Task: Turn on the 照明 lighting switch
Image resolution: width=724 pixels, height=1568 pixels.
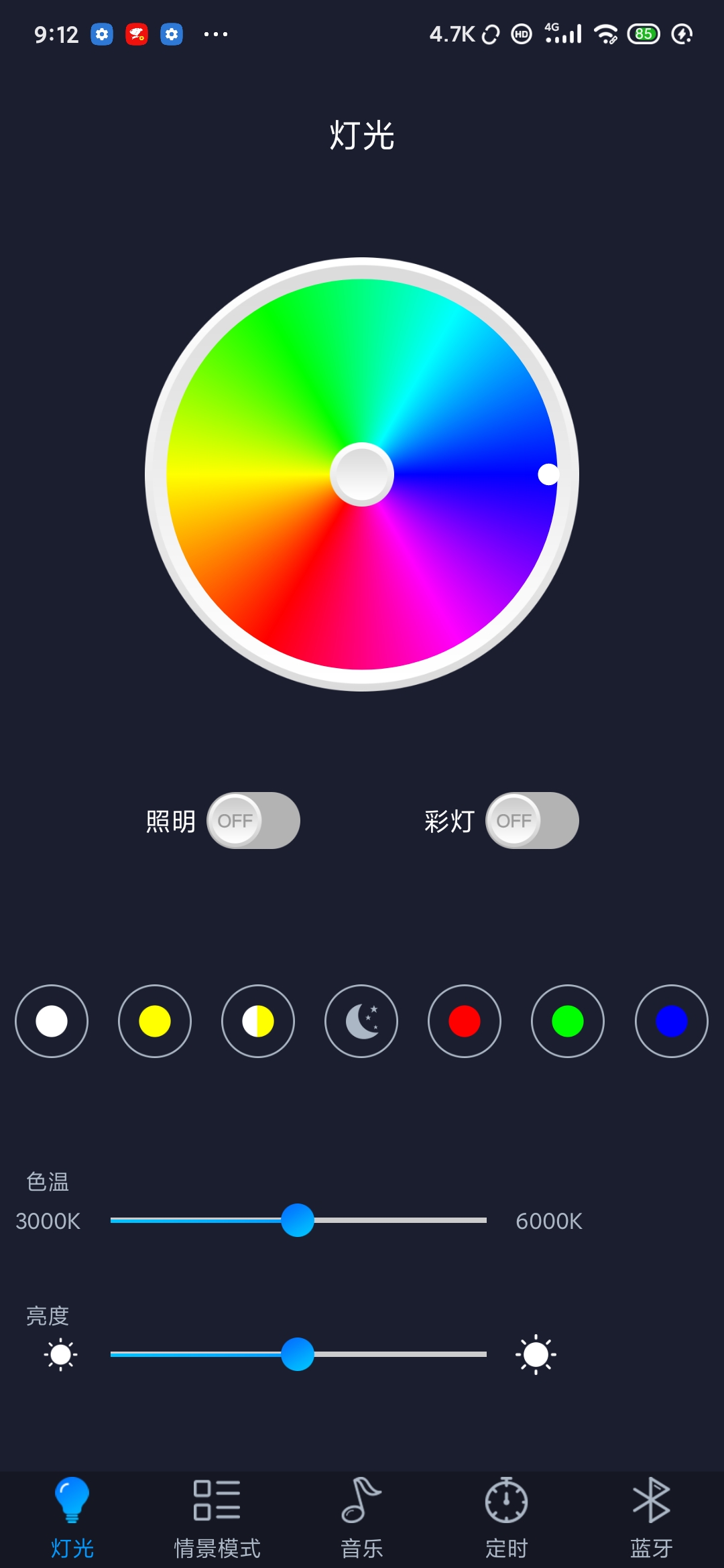Action: tap(253, 820)
